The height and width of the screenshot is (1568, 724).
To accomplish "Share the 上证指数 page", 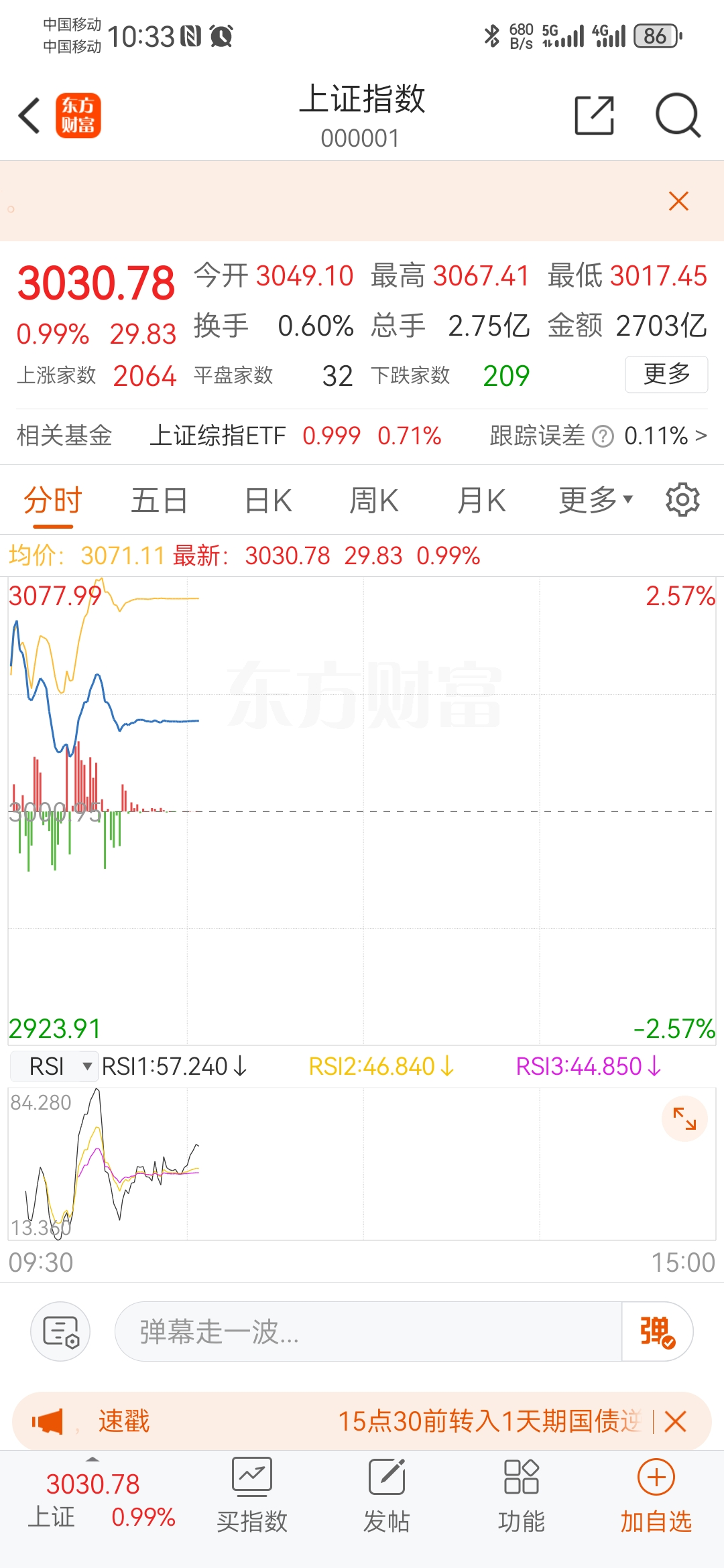I will 594,115.
